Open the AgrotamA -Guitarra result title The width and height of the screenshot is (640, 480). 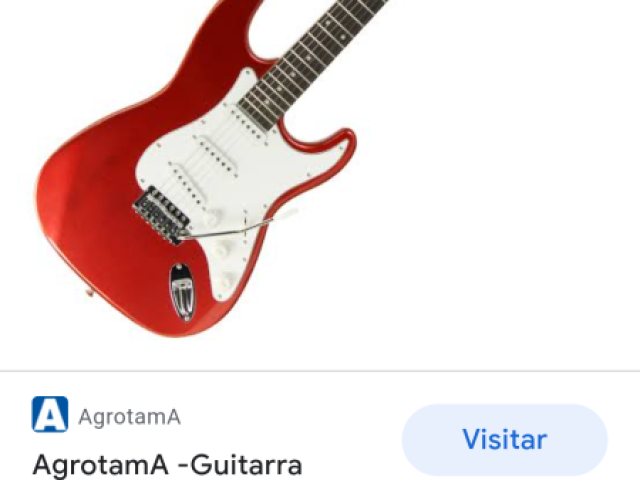[167, 465]
